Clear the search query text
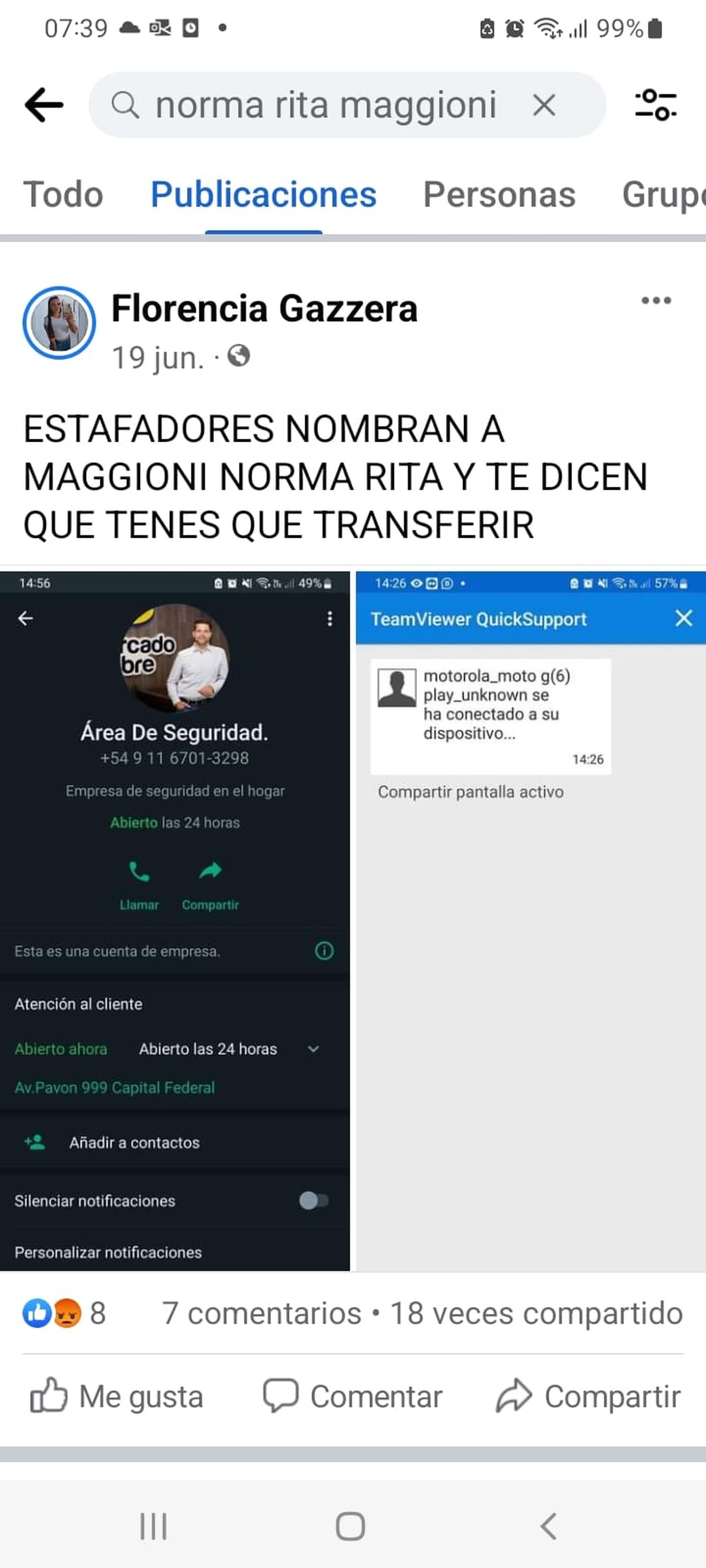This screenshot has height=1568, width=706. click(x=543, y=105)
